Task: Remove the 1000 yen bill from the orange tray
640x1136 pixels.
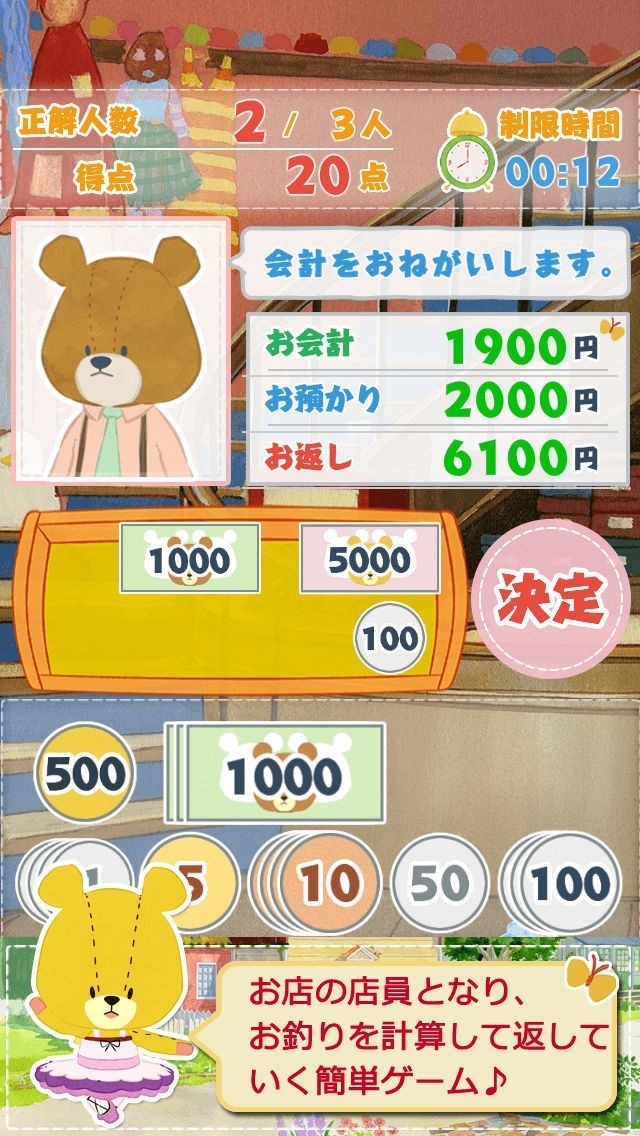Action: point(190,559)
